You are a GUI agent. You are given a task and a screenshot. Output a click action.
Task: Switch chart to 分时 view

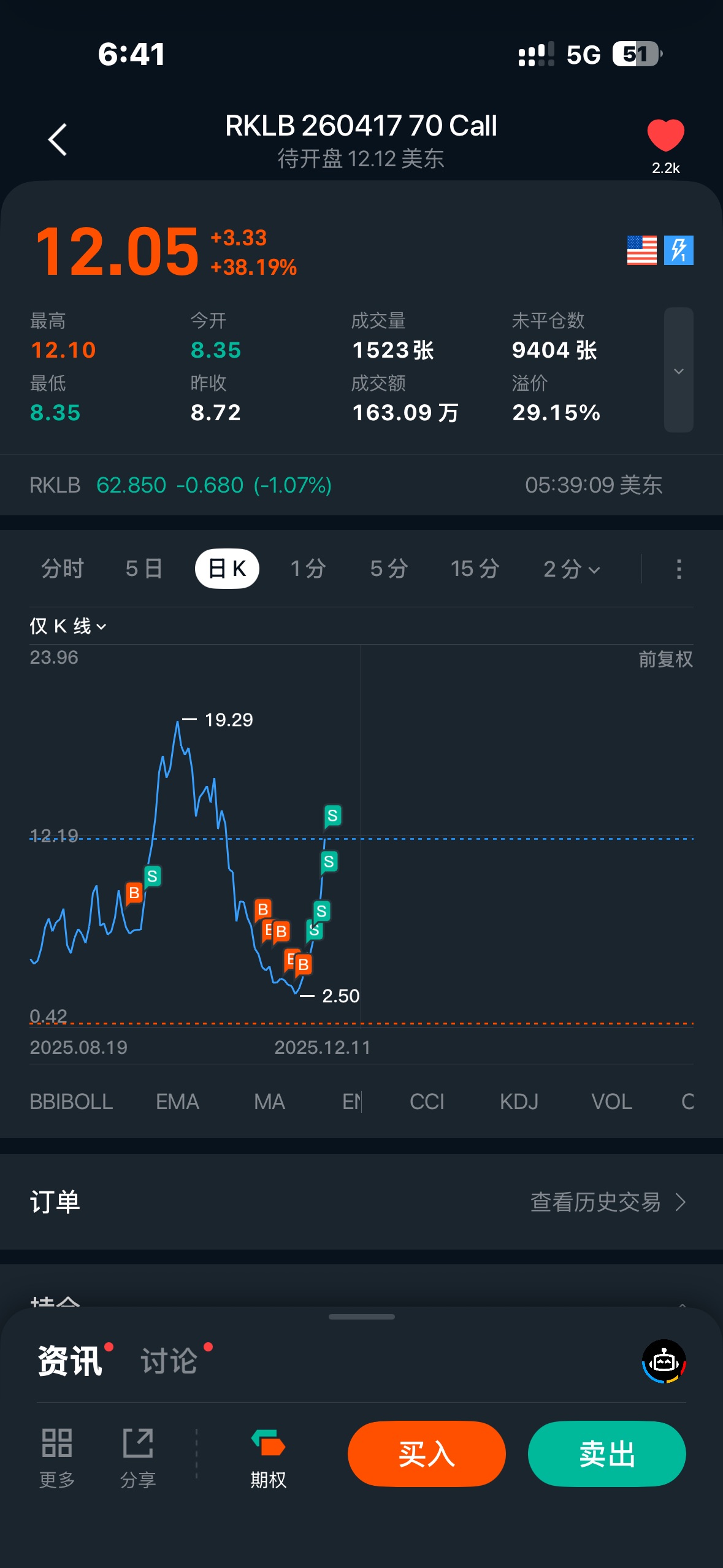63,569
